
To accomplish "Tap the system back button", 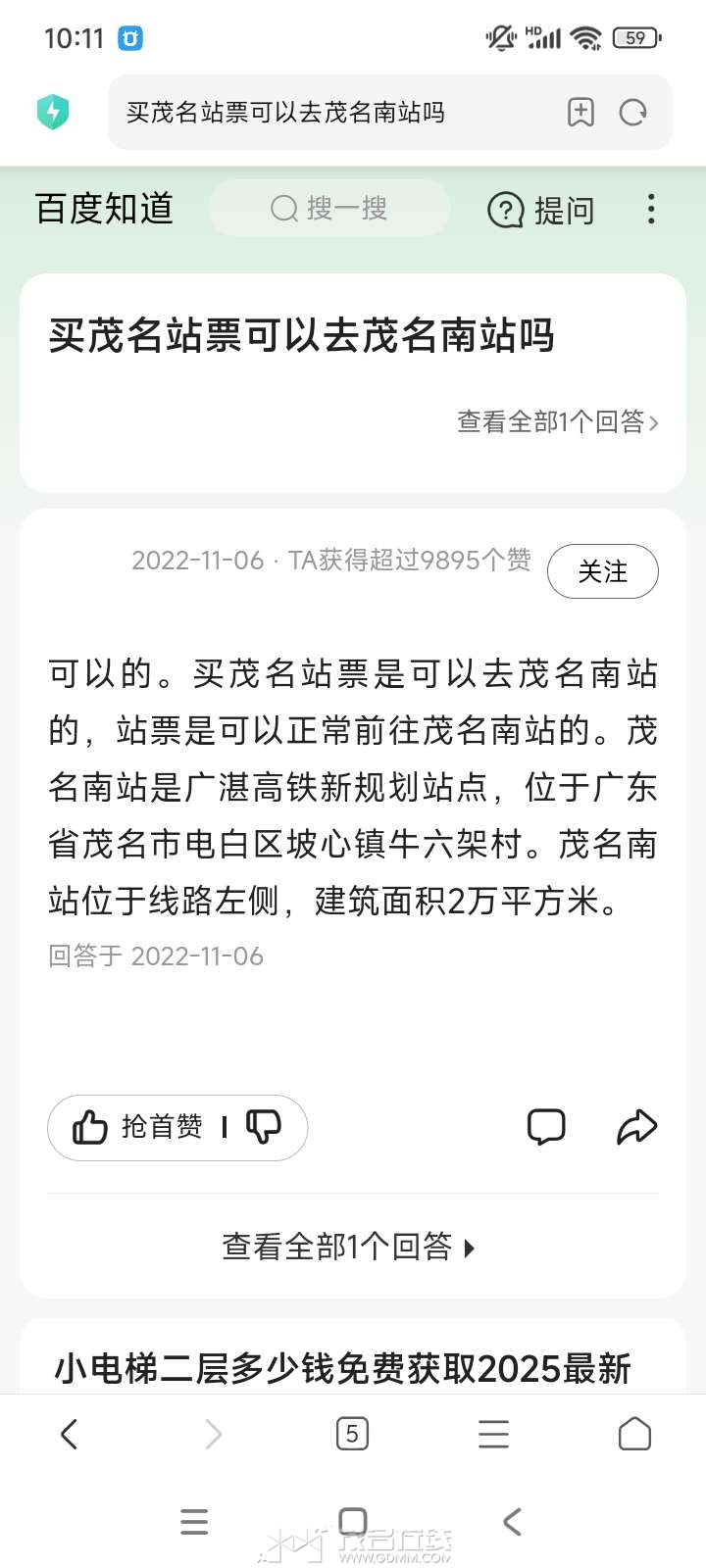I will pos(512,1521).
